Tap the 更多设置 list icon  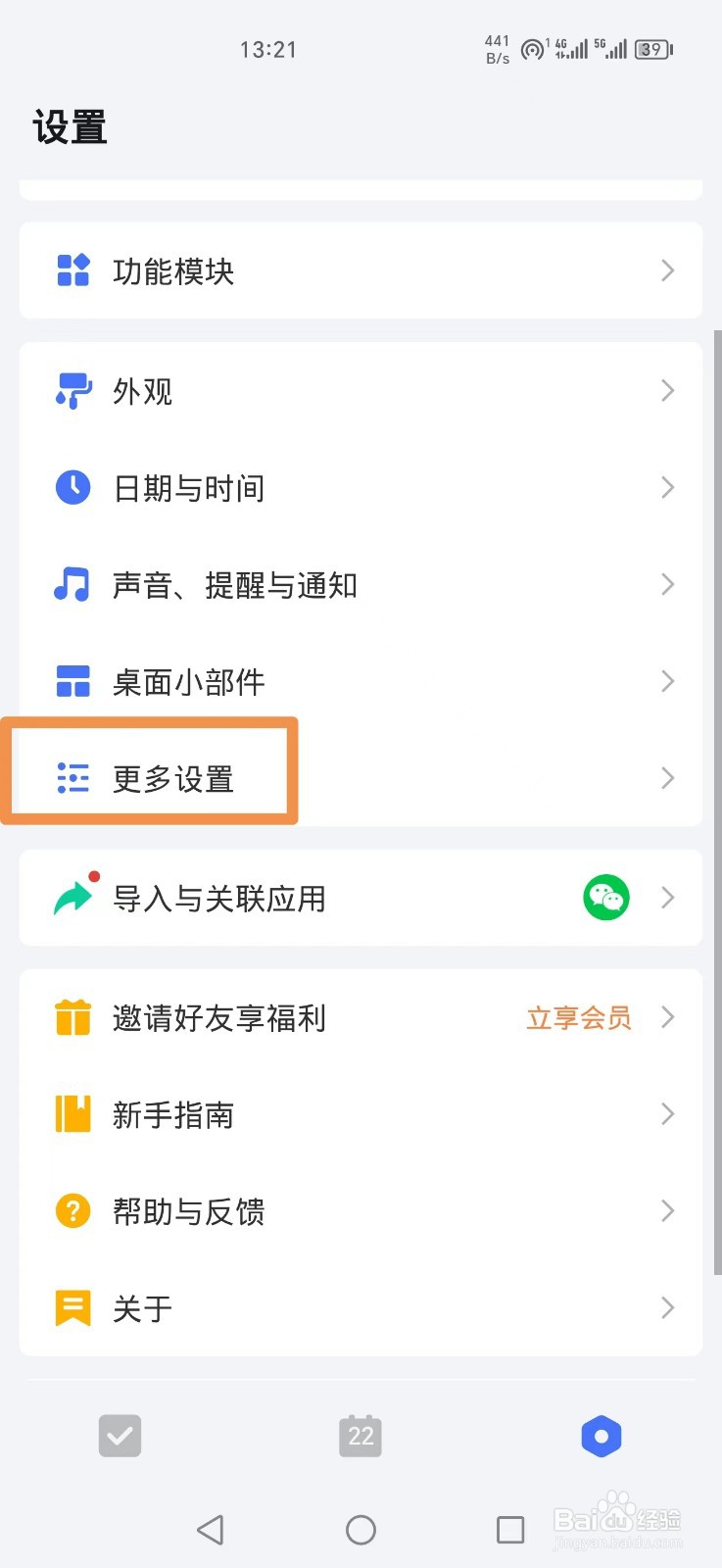point(72,778)
